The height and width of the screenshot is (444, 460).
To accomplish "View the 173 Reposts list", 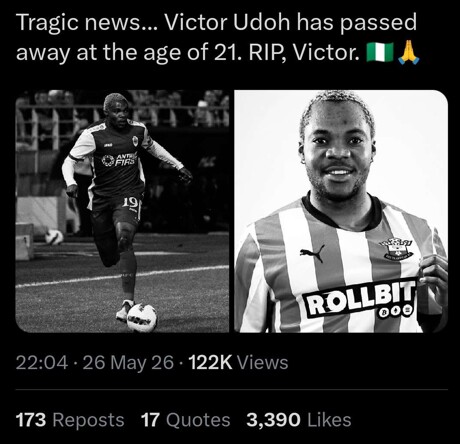I will point(70,420).
